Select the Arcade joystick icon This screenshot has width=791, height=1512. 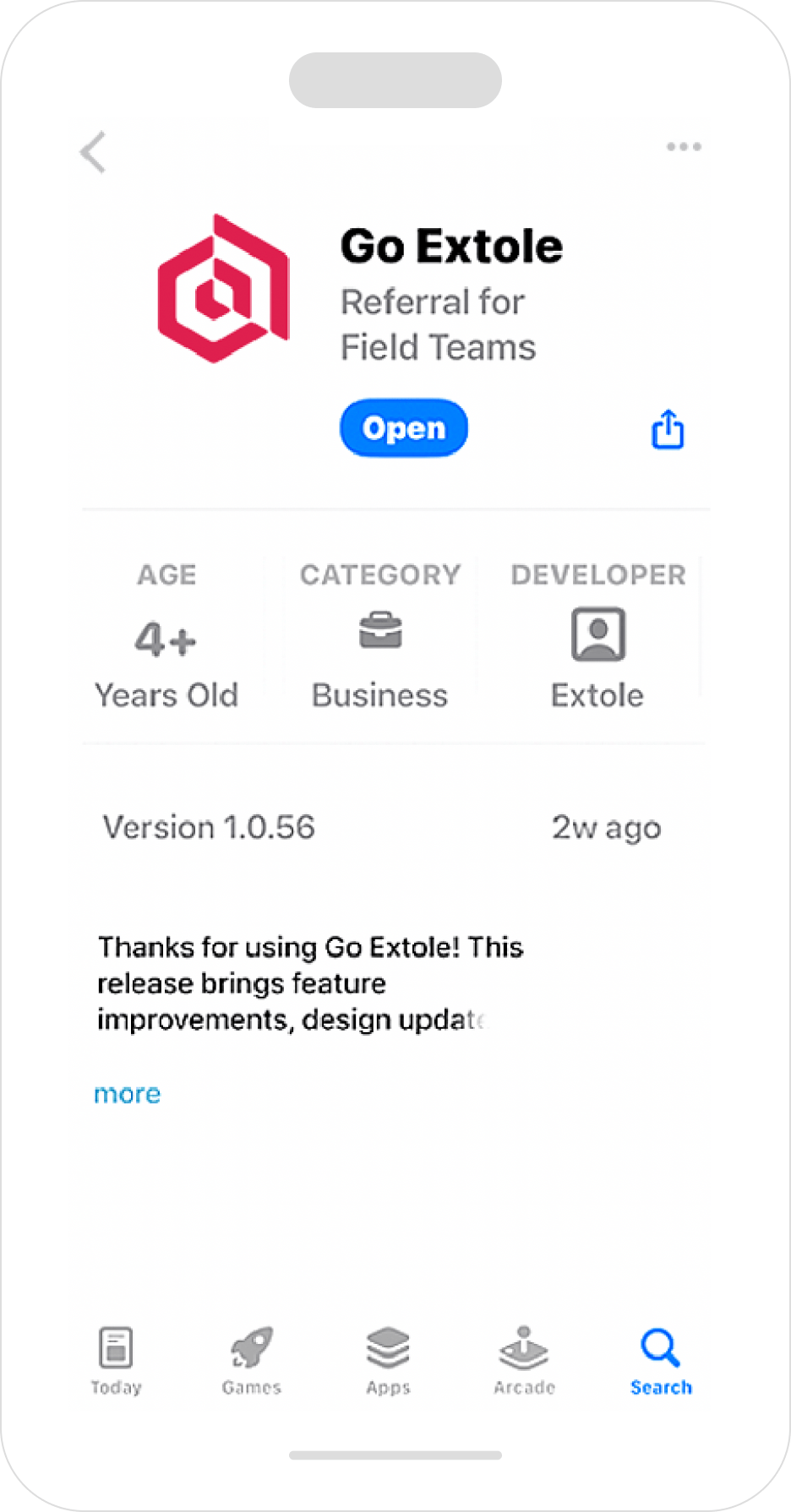coord(524,1346)
